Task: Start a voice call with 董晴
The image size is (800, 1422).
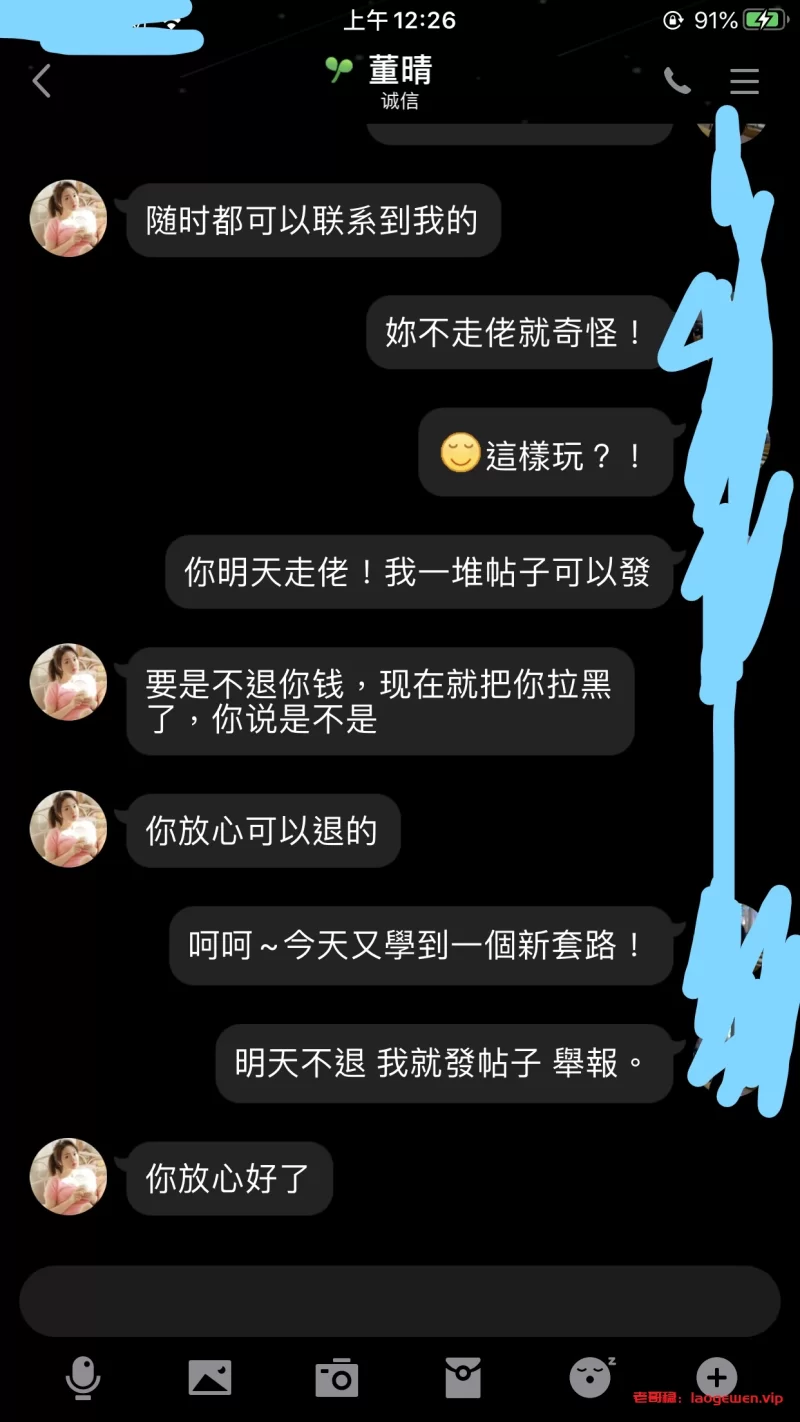Action: coord(677,81)
